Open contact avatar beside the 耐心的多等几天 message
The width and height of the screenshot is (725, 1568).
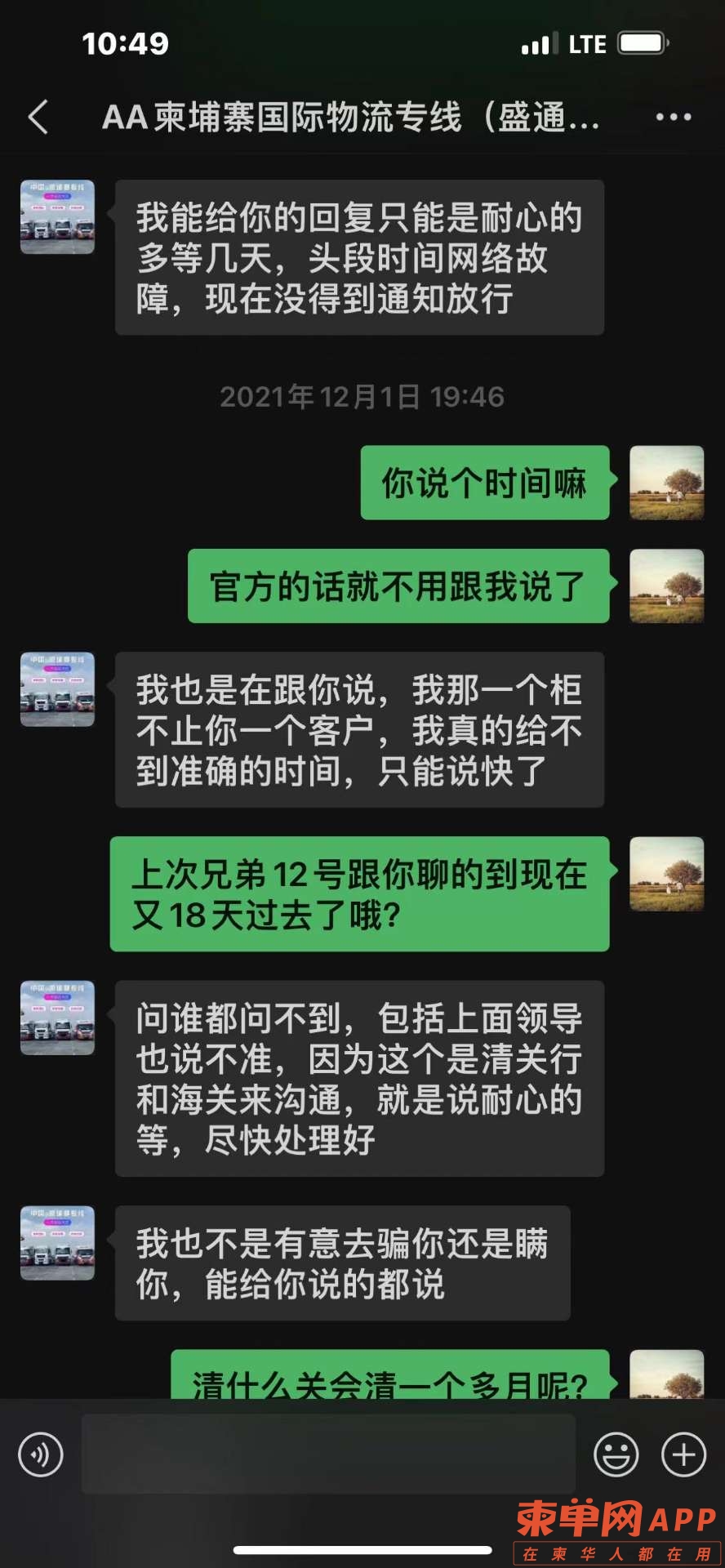pyautogui.click(x=57, y=217)
